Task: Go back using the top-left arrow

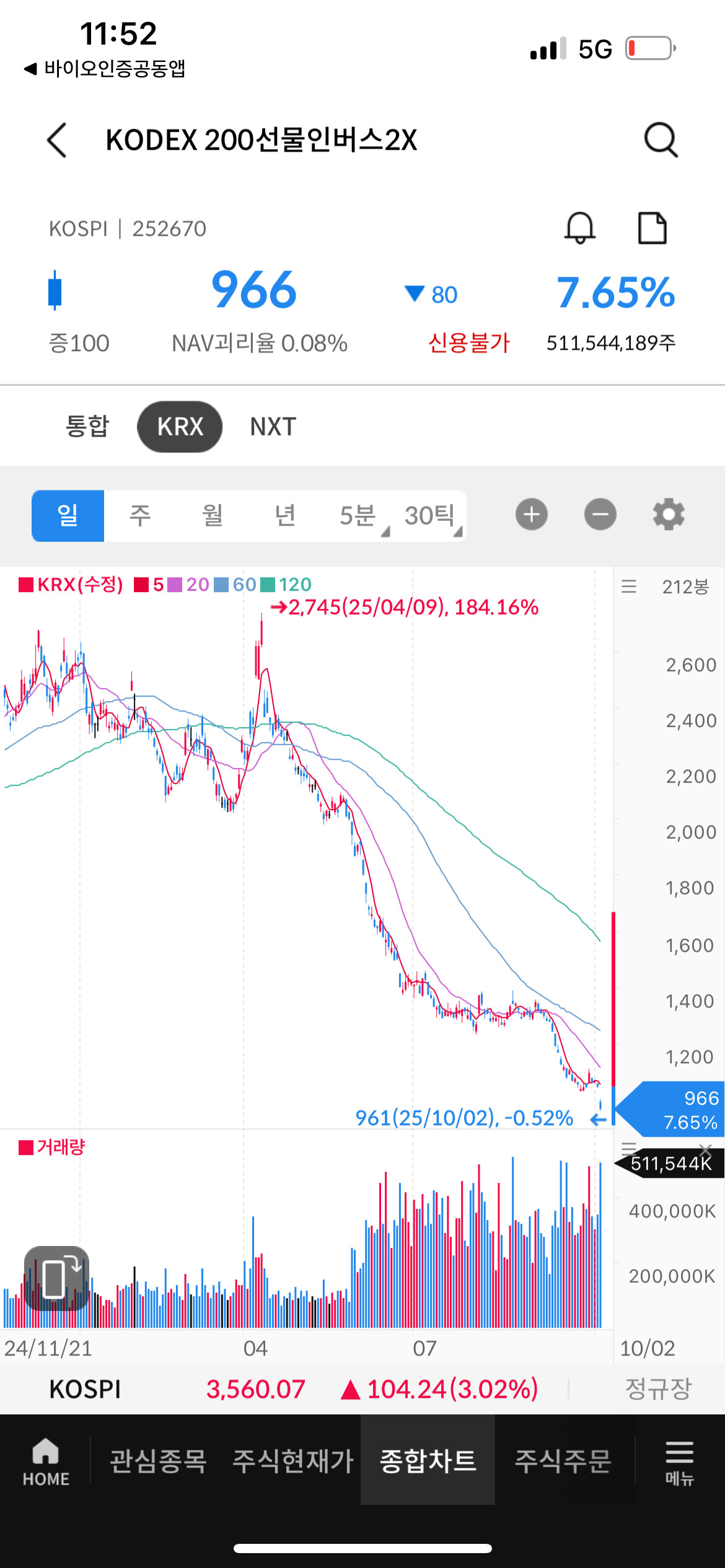Action: coord(57,140)
